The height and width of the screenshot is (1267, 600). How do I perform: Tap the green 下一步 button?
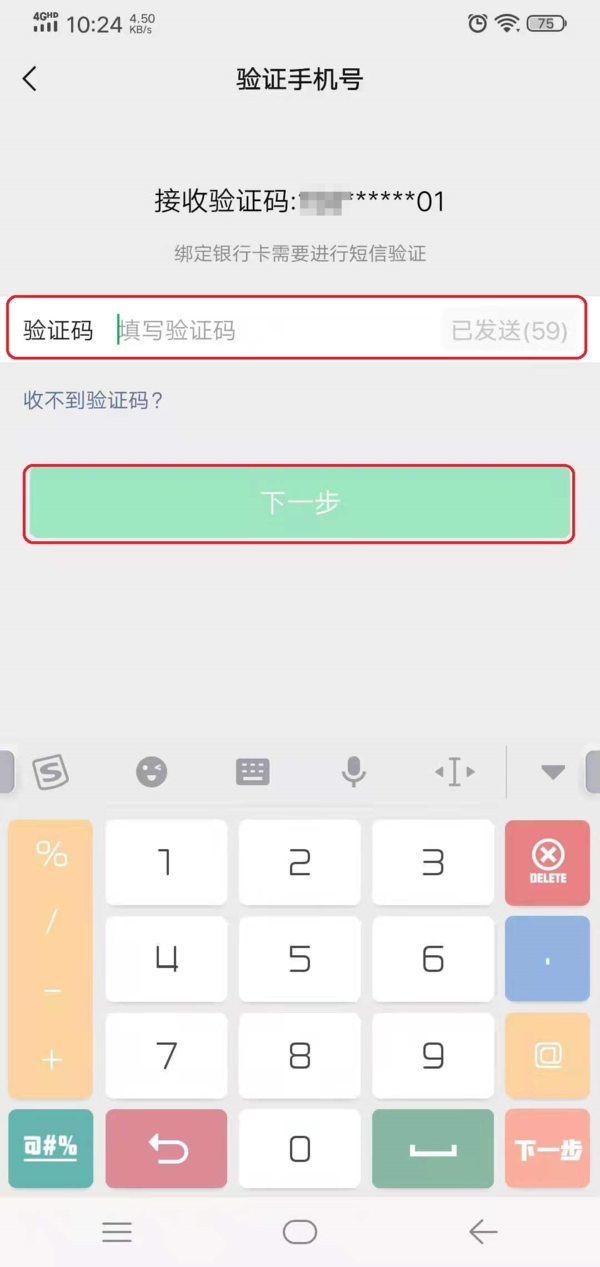300,503
